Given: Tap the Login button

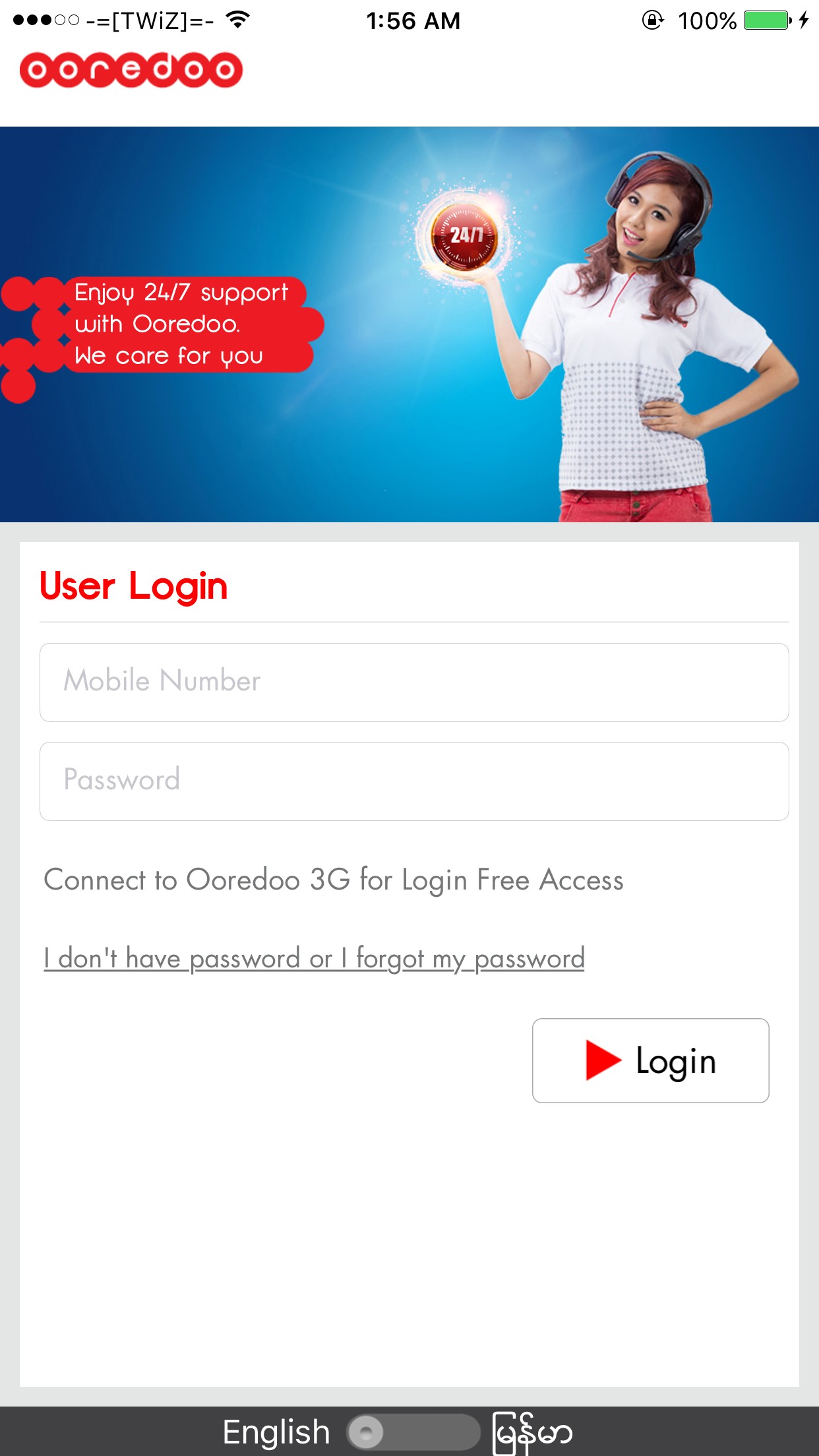Looking at the screenshot, I should pyautogui.click(x=650, y=1060).
